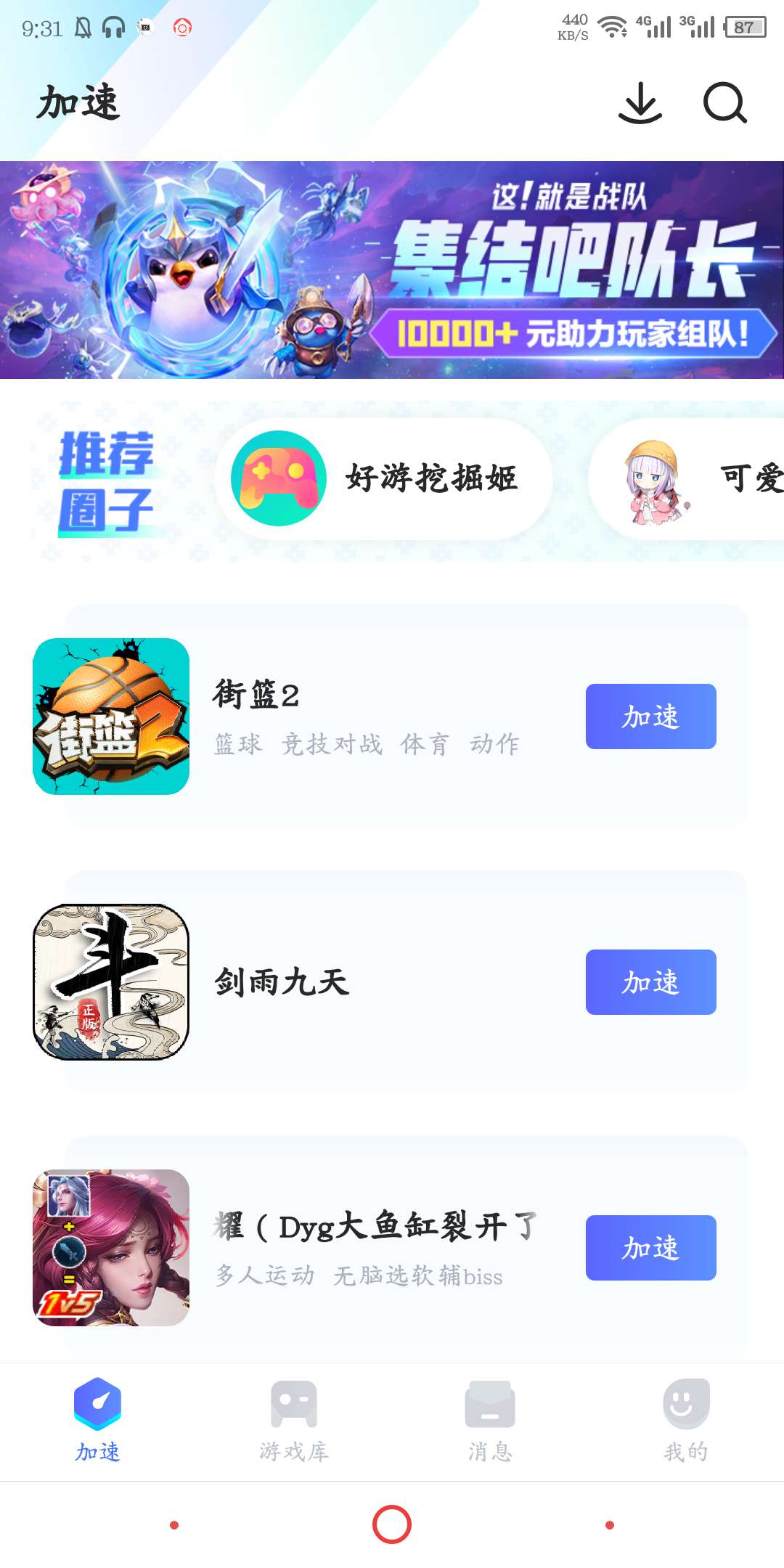Switch to the 消息 tab
784x1568 pixels.
490,1421
